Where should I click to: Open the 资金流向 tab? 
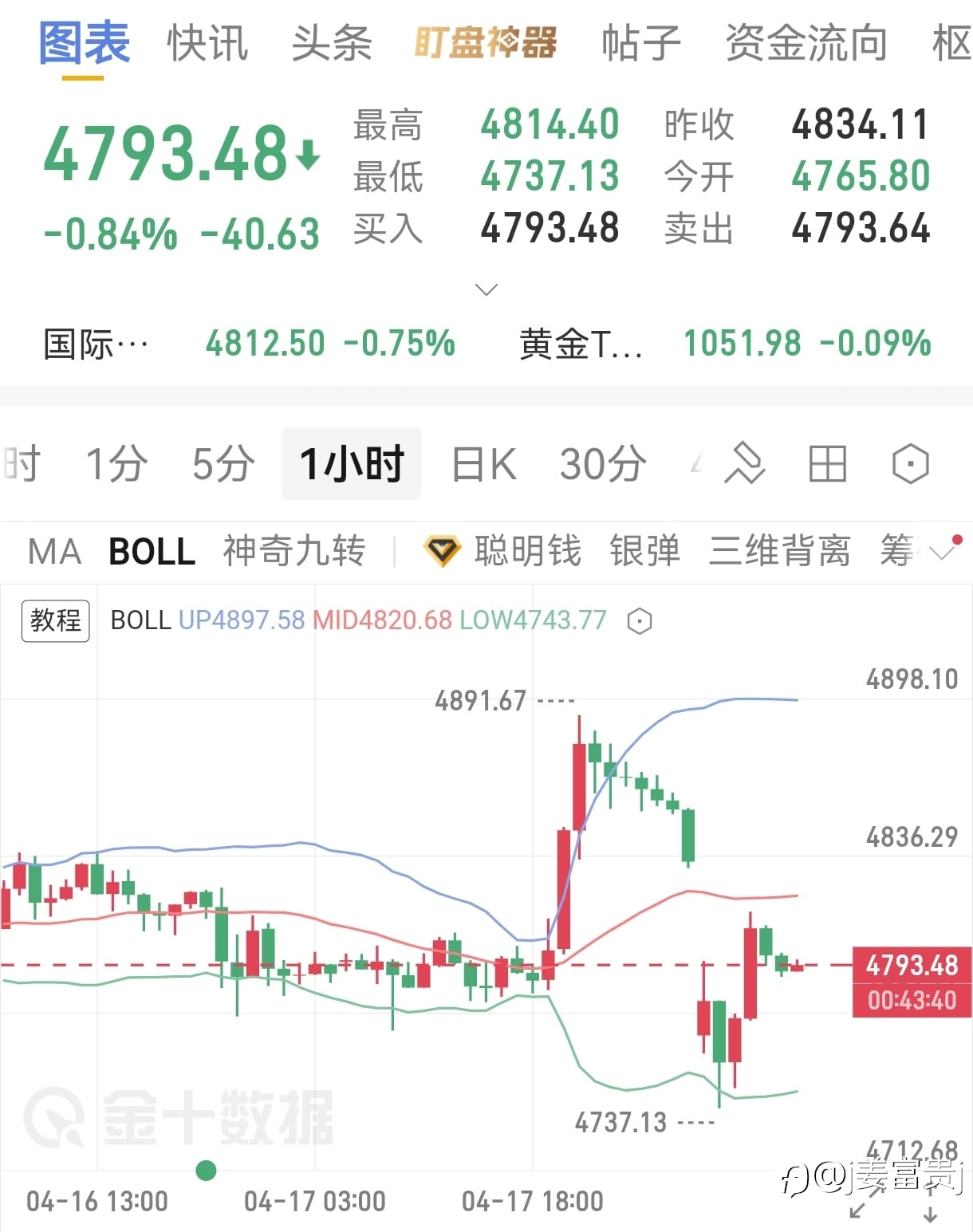tap(806, 43)
